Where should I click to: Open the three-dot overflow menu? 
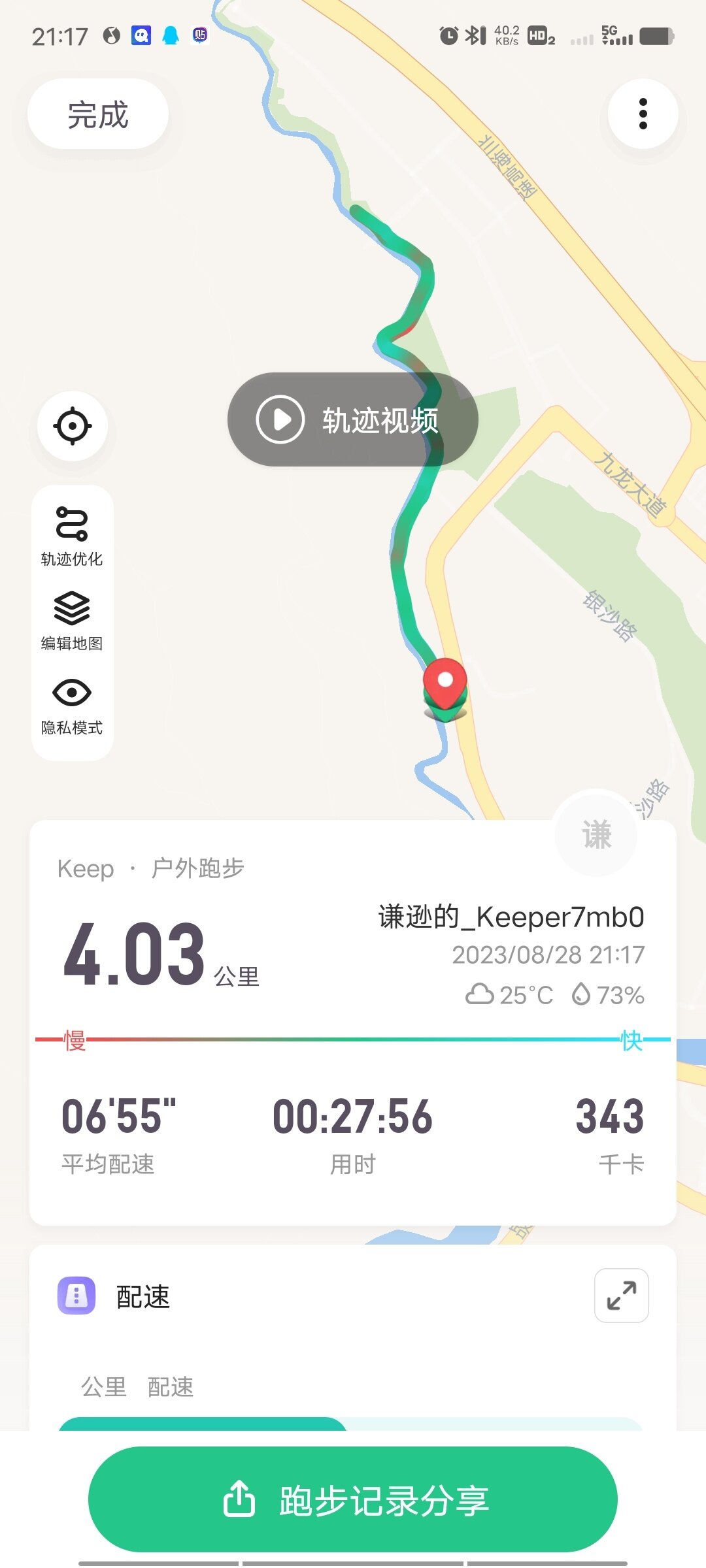(x=643, y=114)
